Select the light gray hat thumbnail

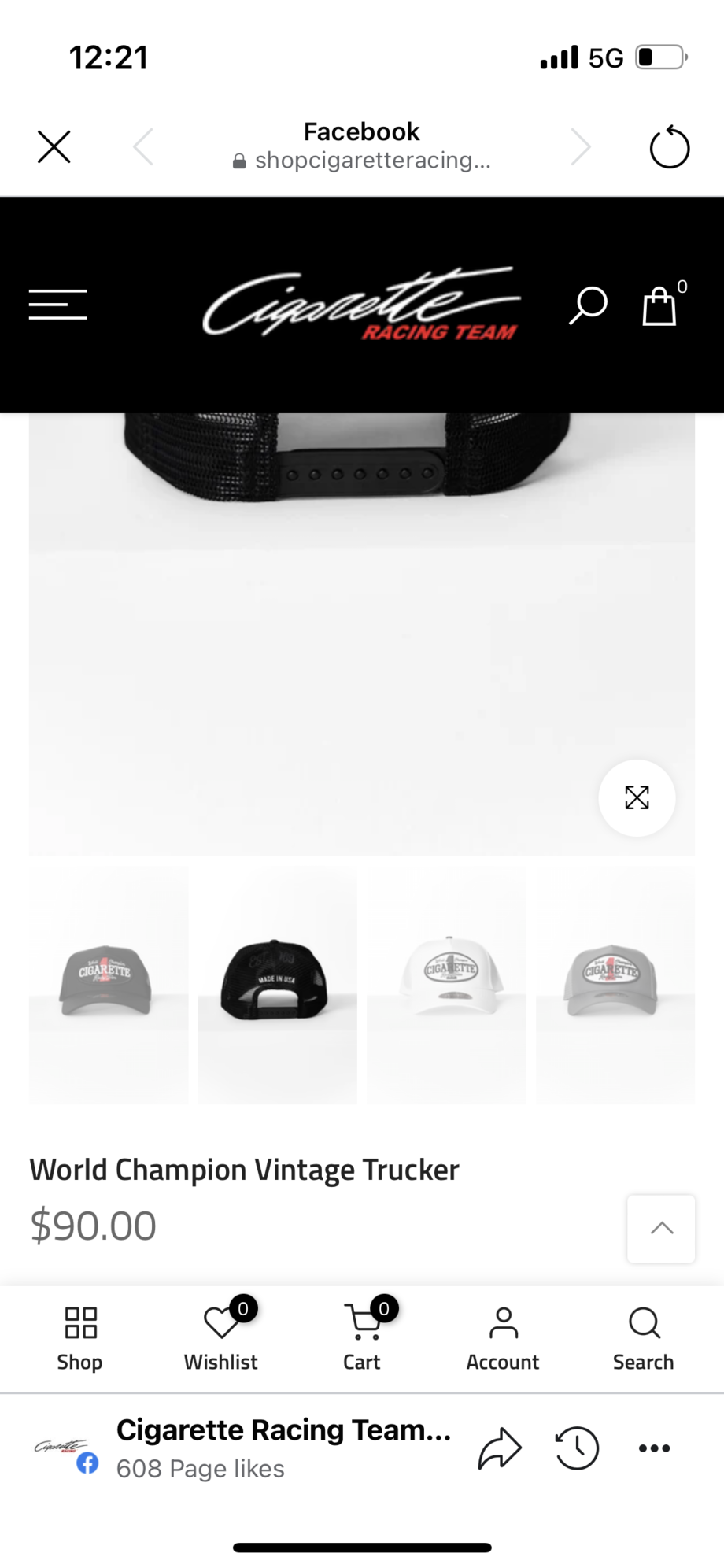[615, 985]
